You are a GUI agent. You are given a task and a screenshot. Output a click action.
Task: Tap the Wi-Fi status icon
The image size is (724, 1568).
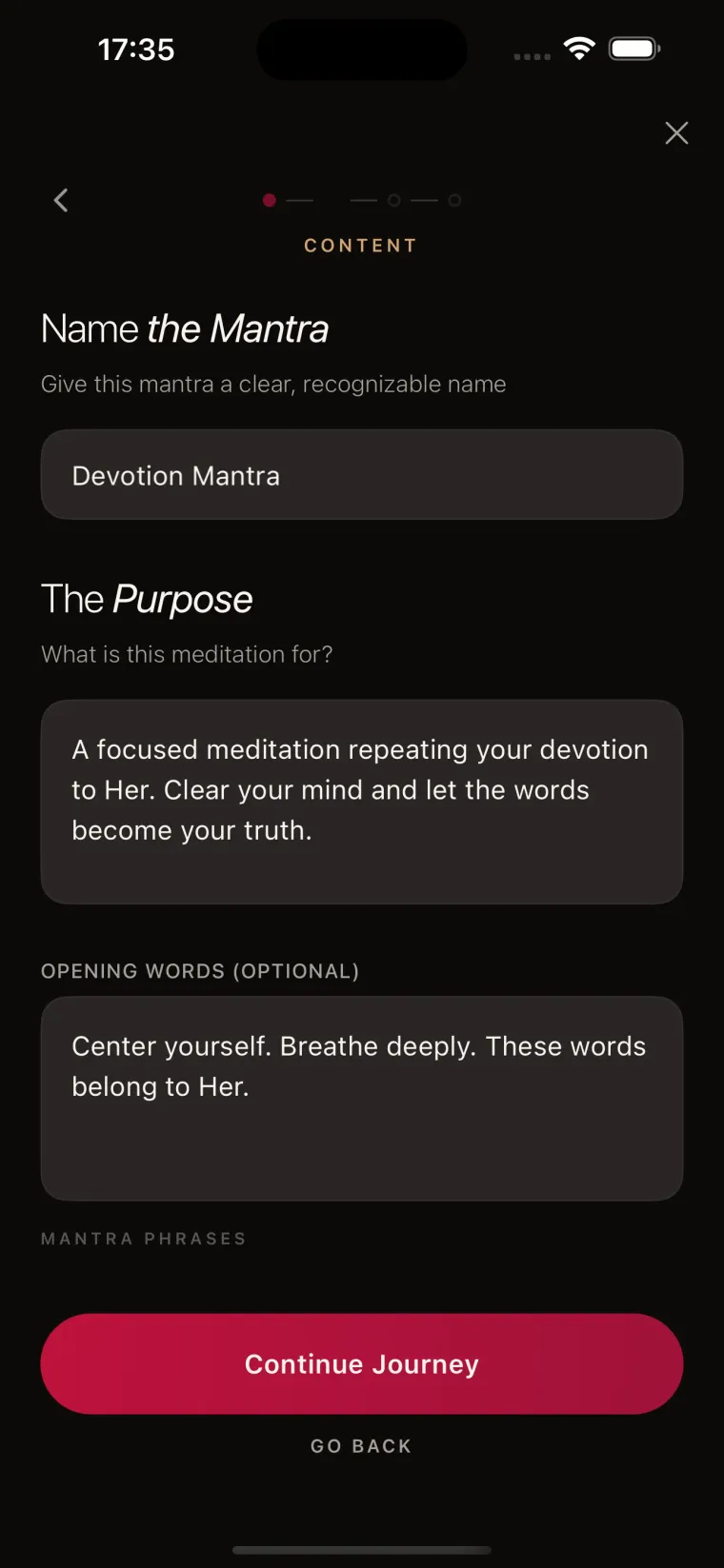coord(581,48)
